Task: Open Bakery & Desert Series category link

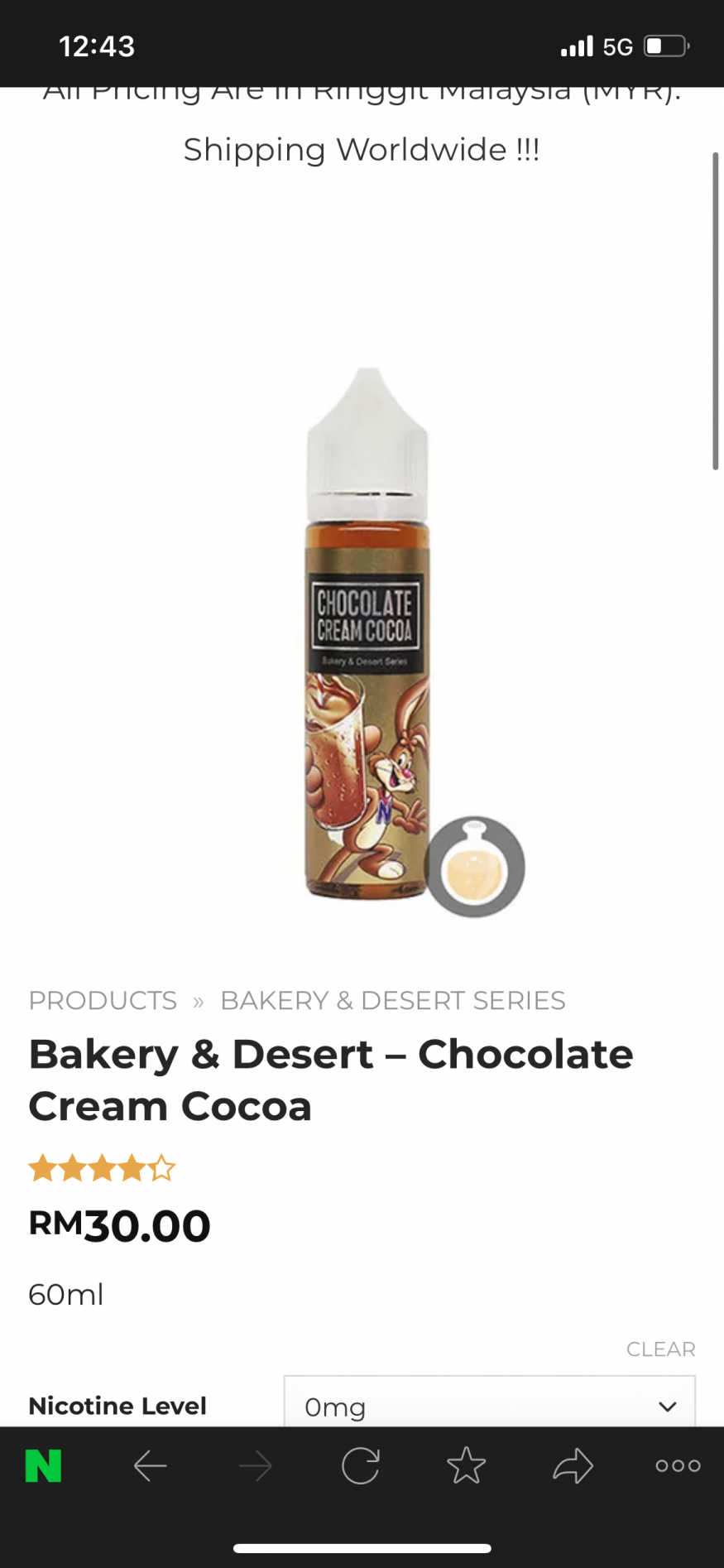Action: [392, 1000]
